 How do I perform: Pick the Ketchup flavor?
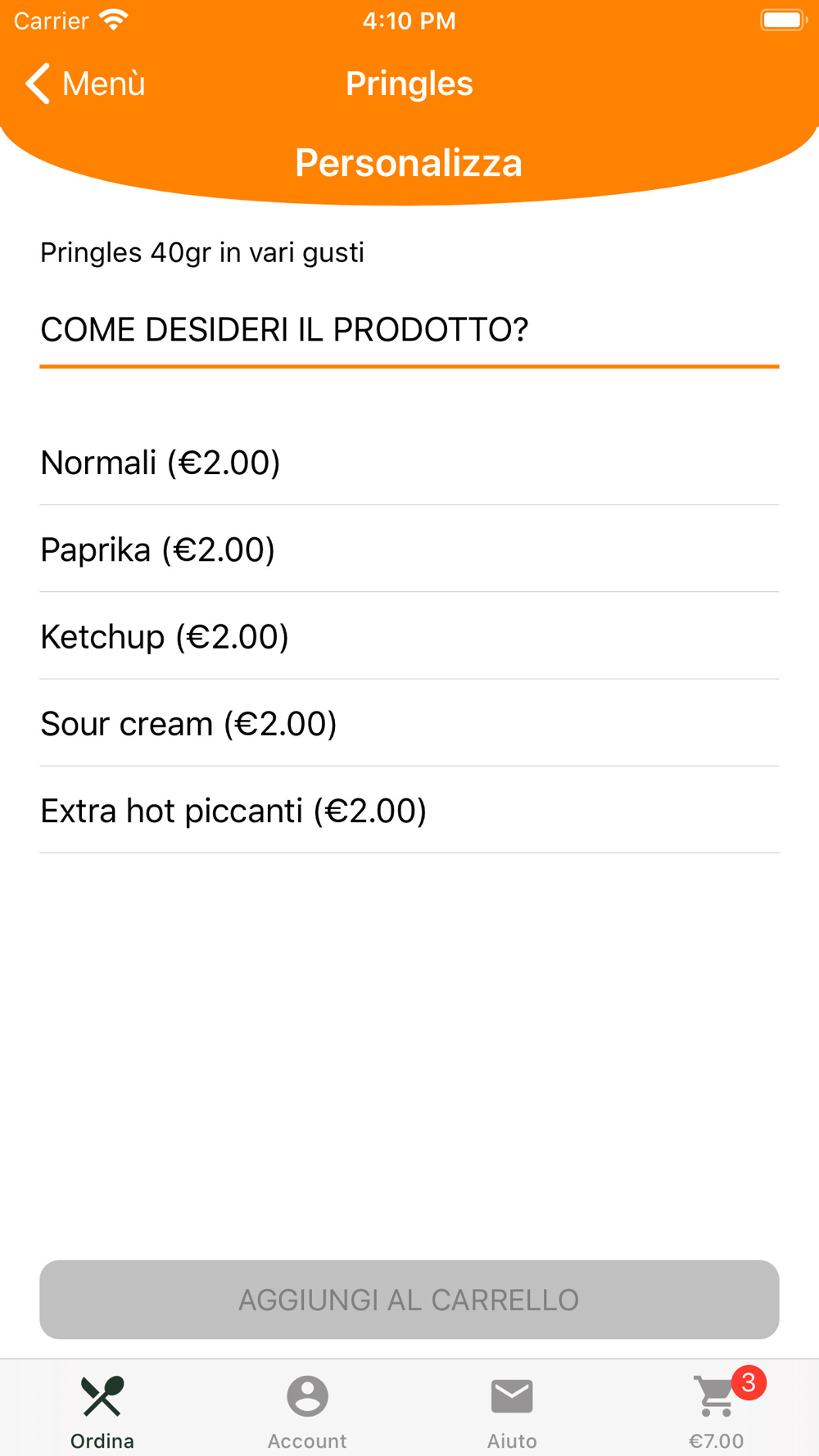click(x=409, y=636)
